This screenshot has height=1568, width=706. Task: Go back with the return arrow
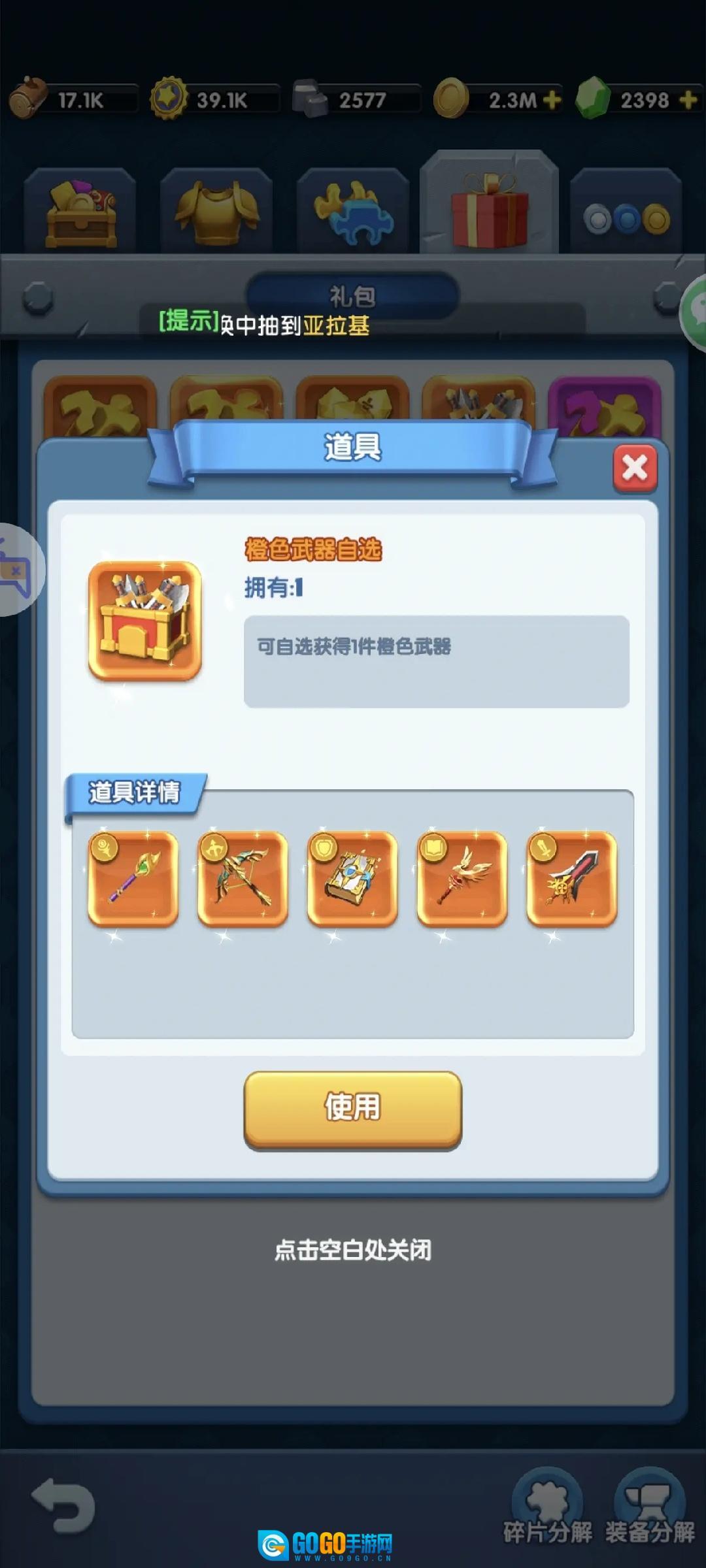pyautogui.click(x=64, y=1506)
